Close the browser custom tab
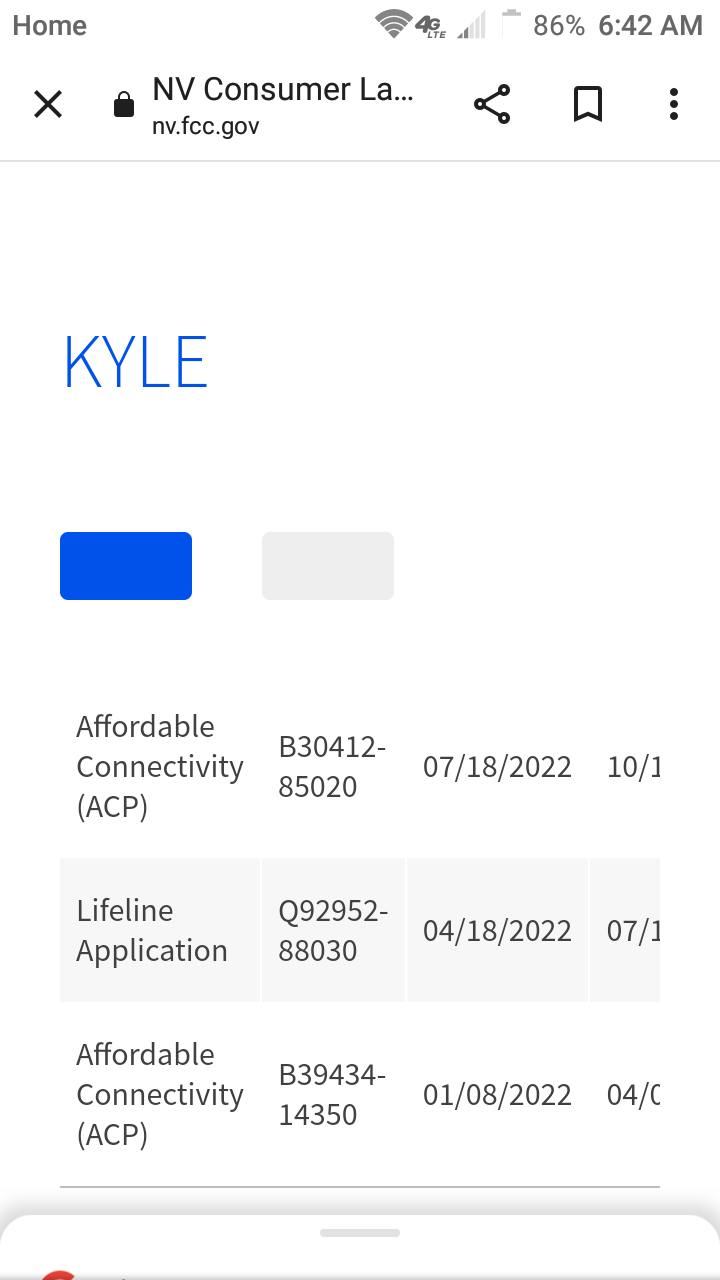The image size is (720, 1280). 48,104
